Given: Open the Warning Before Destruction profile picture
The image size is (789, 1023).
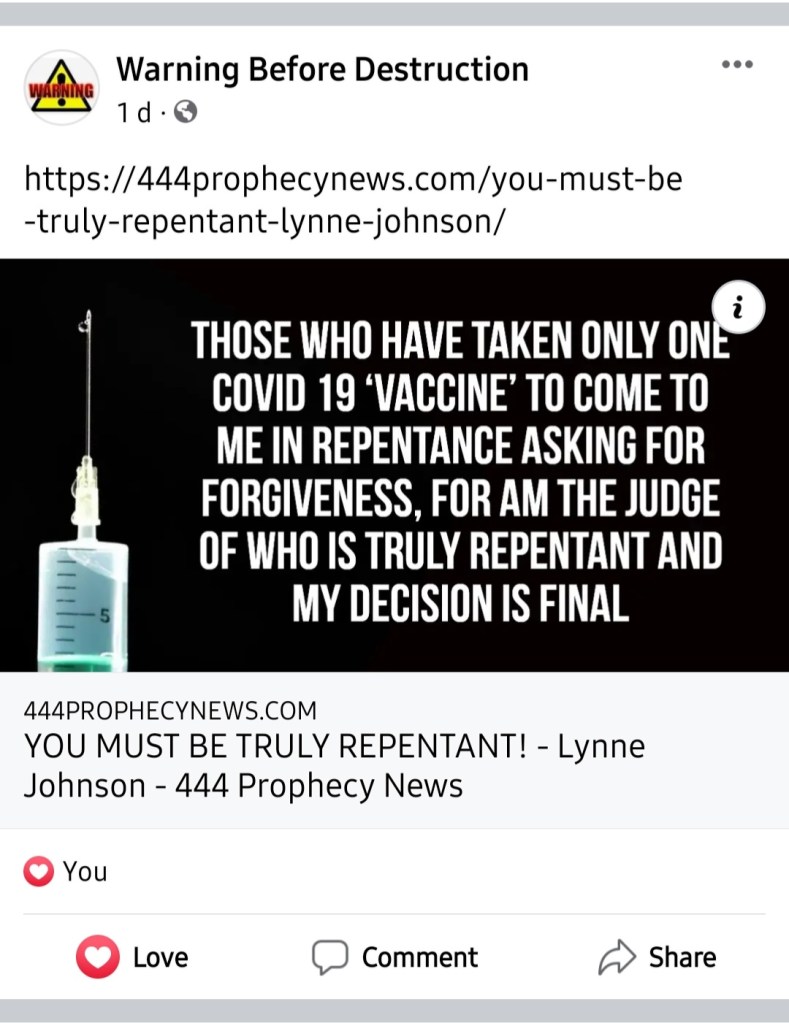Looking at the screenshot, I should 61,88.
